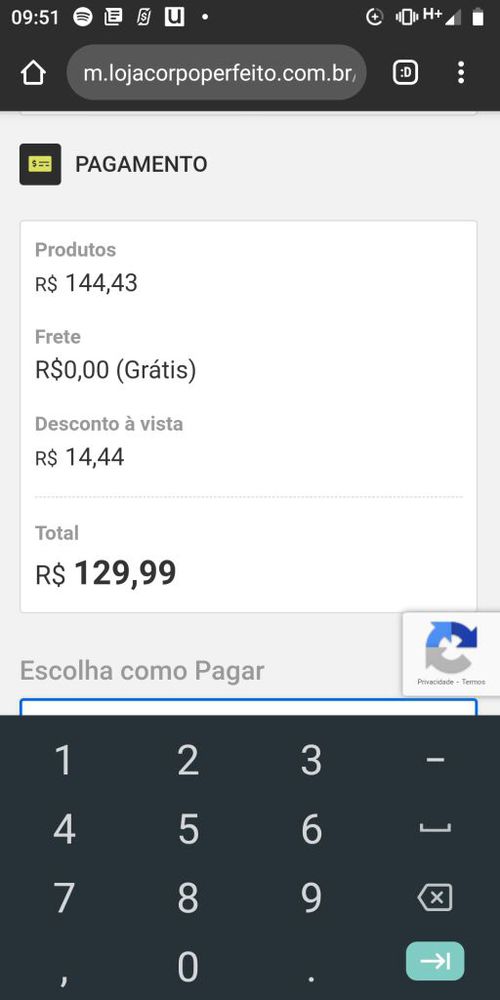The width and height of the screenshot is (500, 1000).
Task: Tap the next-field arrow key on the keypad
Action: point(435,960)
